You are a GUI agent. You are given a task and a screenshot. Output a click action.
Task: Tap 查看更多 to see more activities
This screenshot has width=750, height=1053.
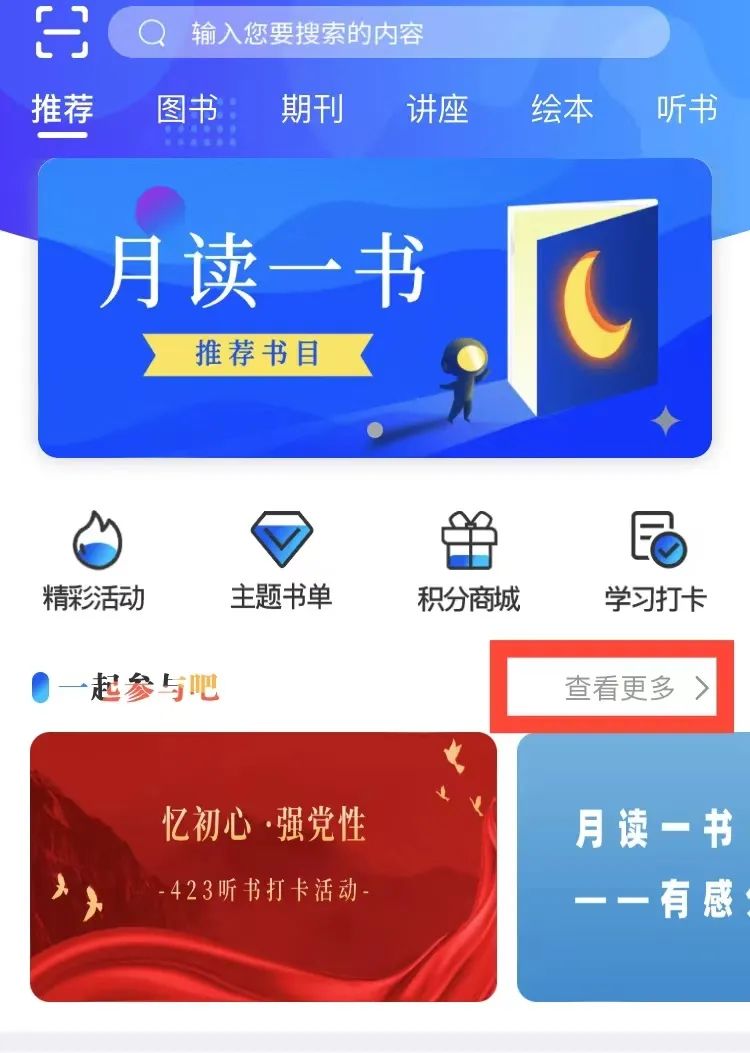[636, 688]
